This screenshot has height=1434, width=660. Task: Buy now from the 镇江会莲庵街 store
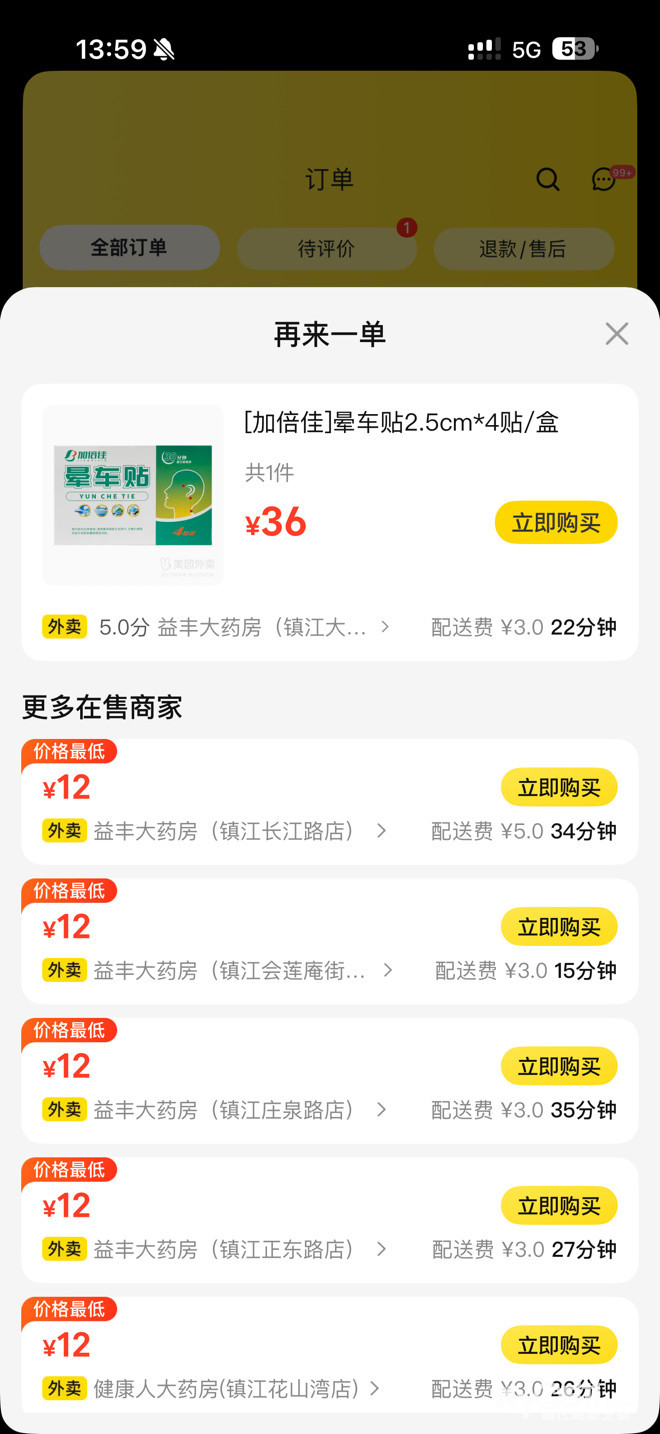[x=558, y=927]
